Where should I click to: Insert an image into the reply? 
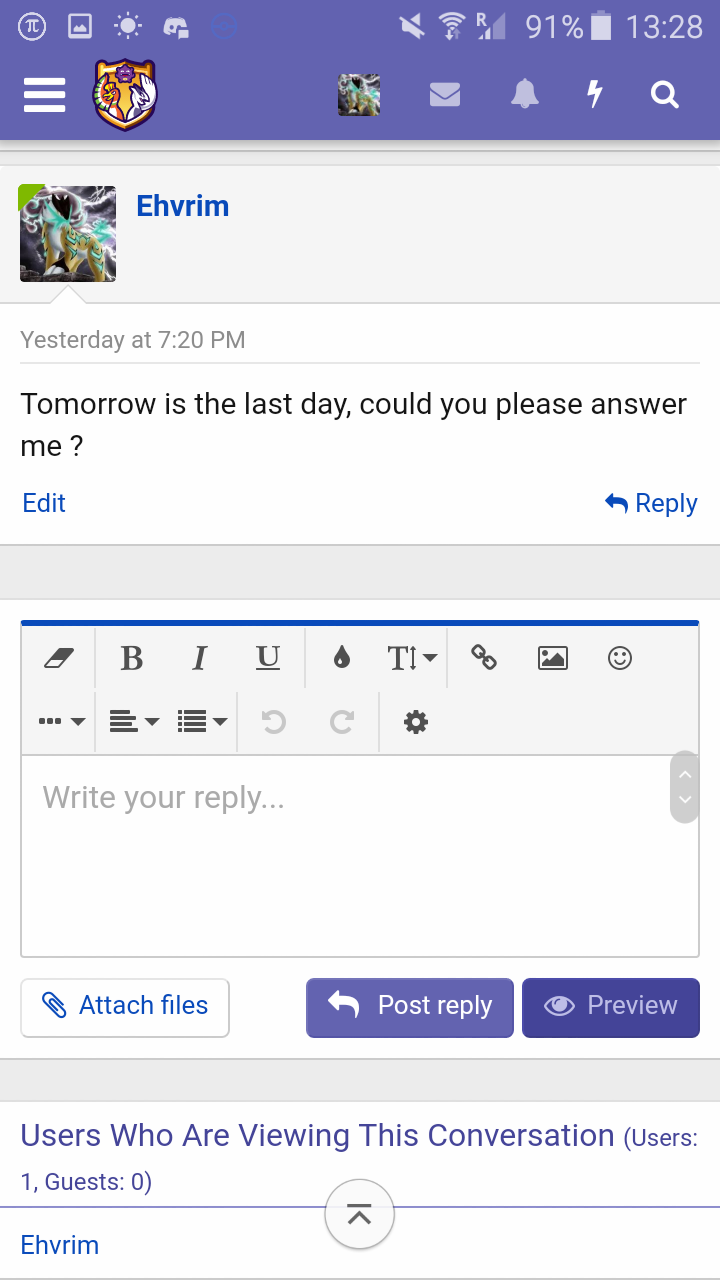553,658
